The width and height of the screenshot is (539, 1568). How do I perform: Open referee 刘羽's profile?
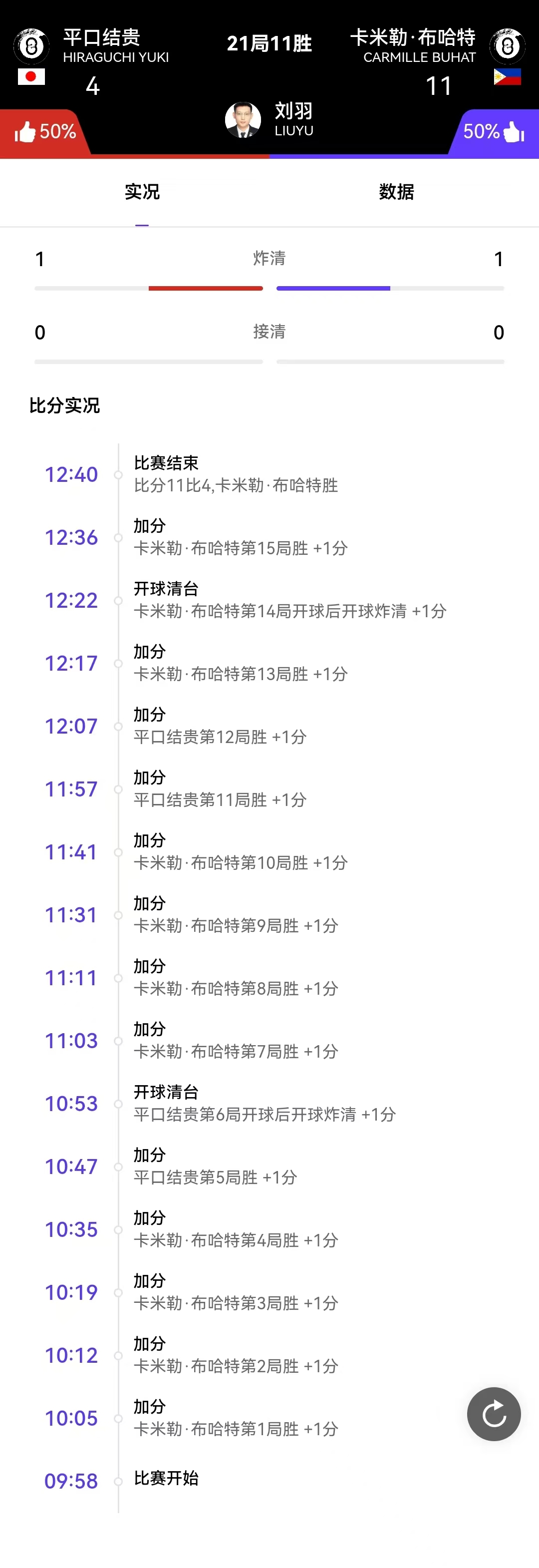[244, 120]
